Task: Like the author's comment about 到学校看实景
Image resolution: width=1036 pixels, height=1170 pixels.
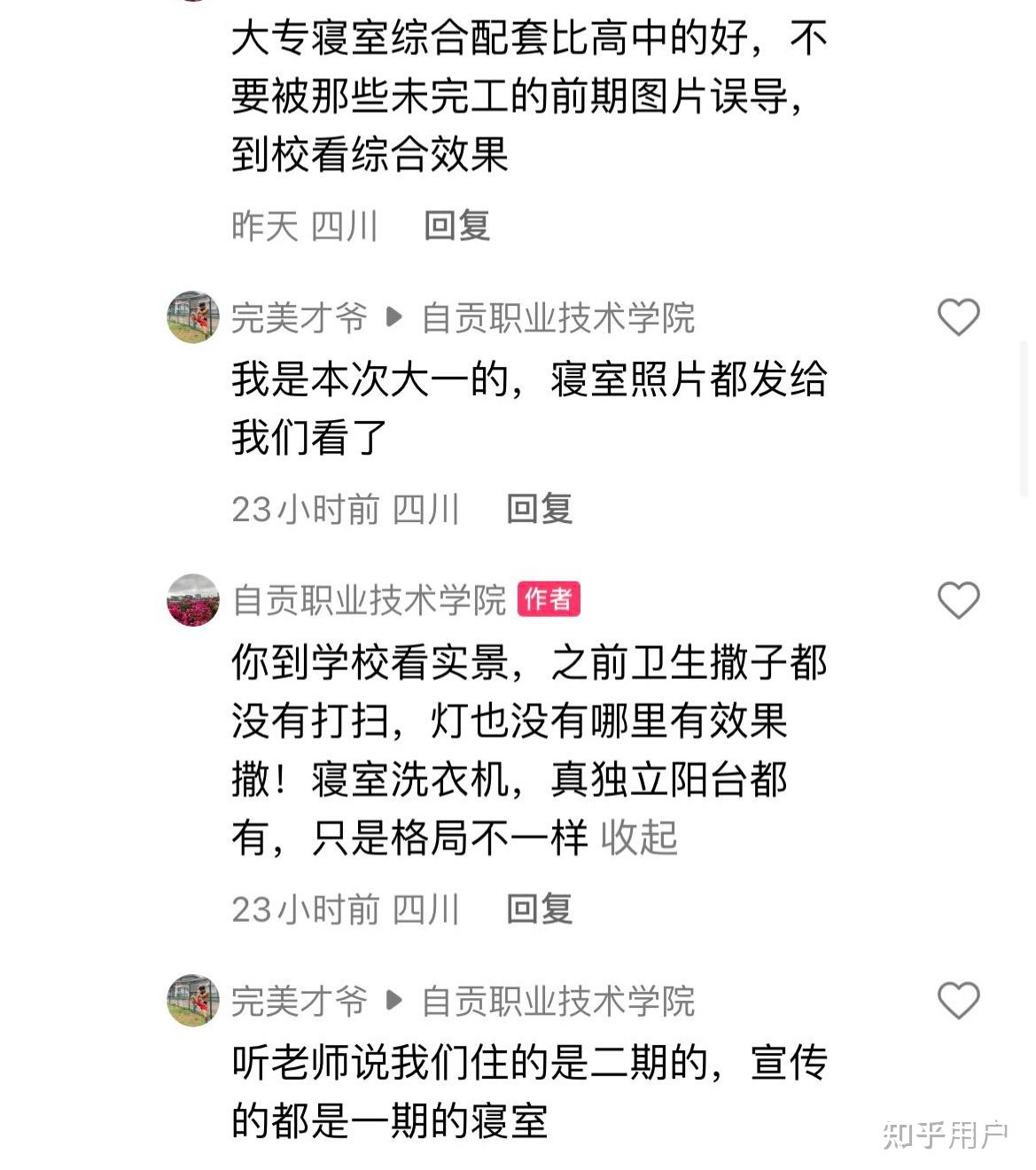Action: pyautogui.click(x=958, y=600)
